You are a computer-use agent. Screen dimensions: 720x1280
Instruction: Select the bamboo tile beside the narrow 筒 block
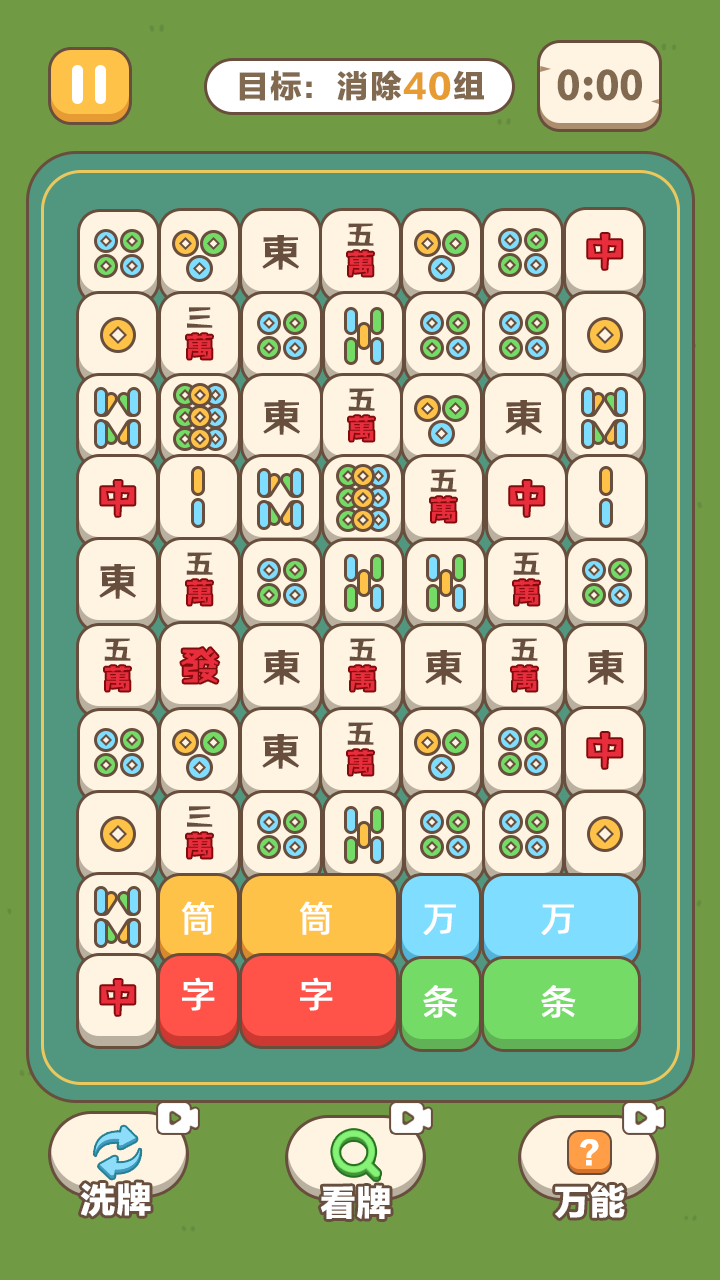(118, 915)
